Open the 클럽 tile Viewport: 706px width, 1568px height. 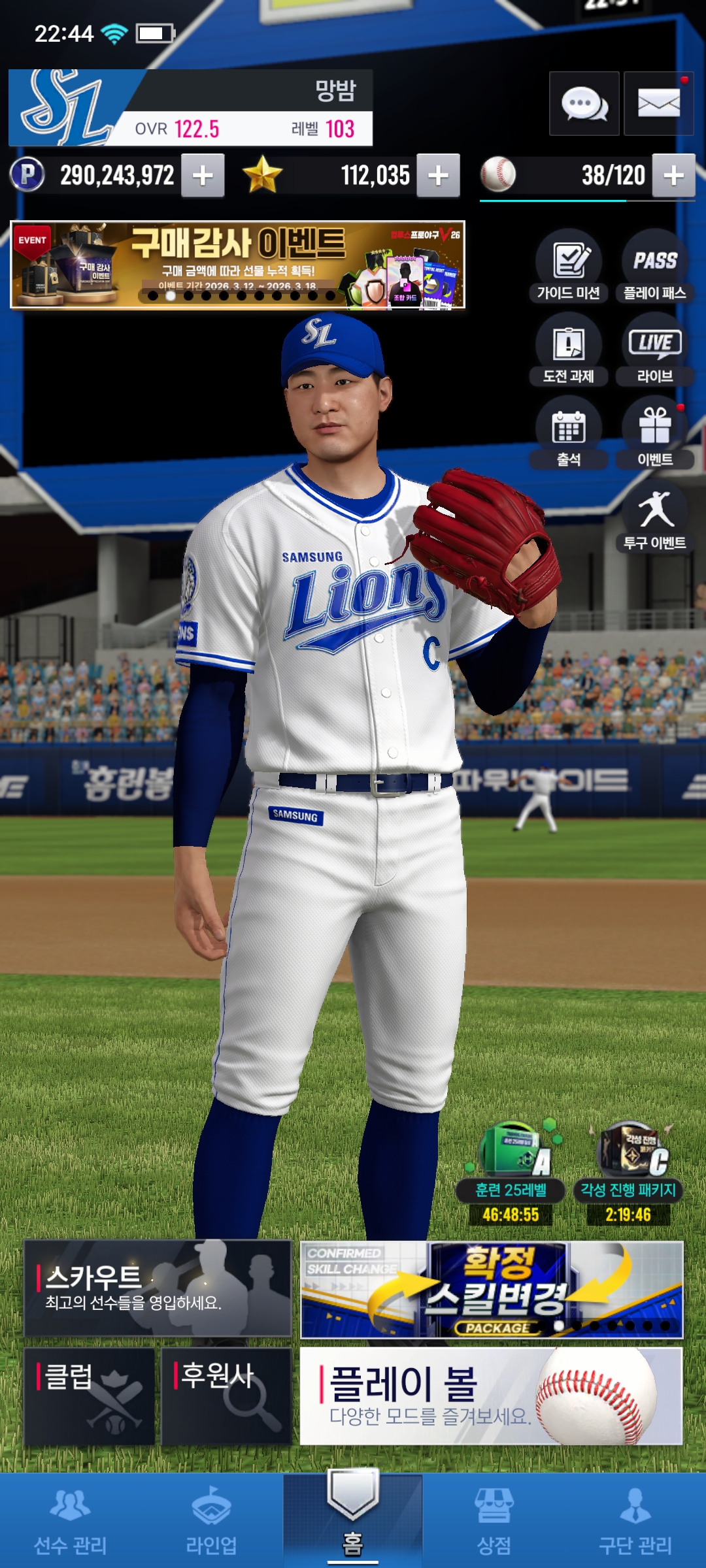point(90,1396)
